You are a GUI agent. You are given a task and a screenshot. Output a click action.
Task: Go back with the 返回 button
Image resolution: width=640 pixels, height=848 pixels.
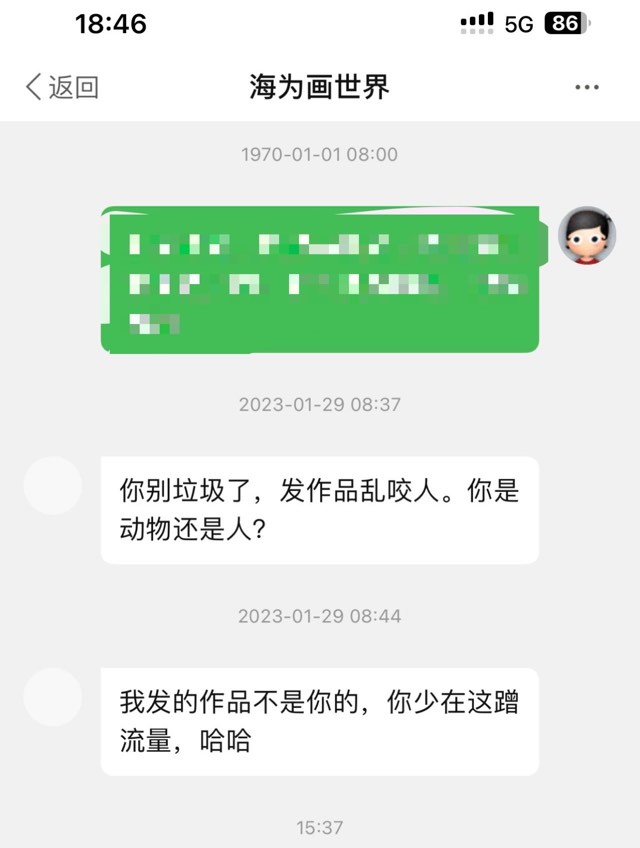click(62, 87)
